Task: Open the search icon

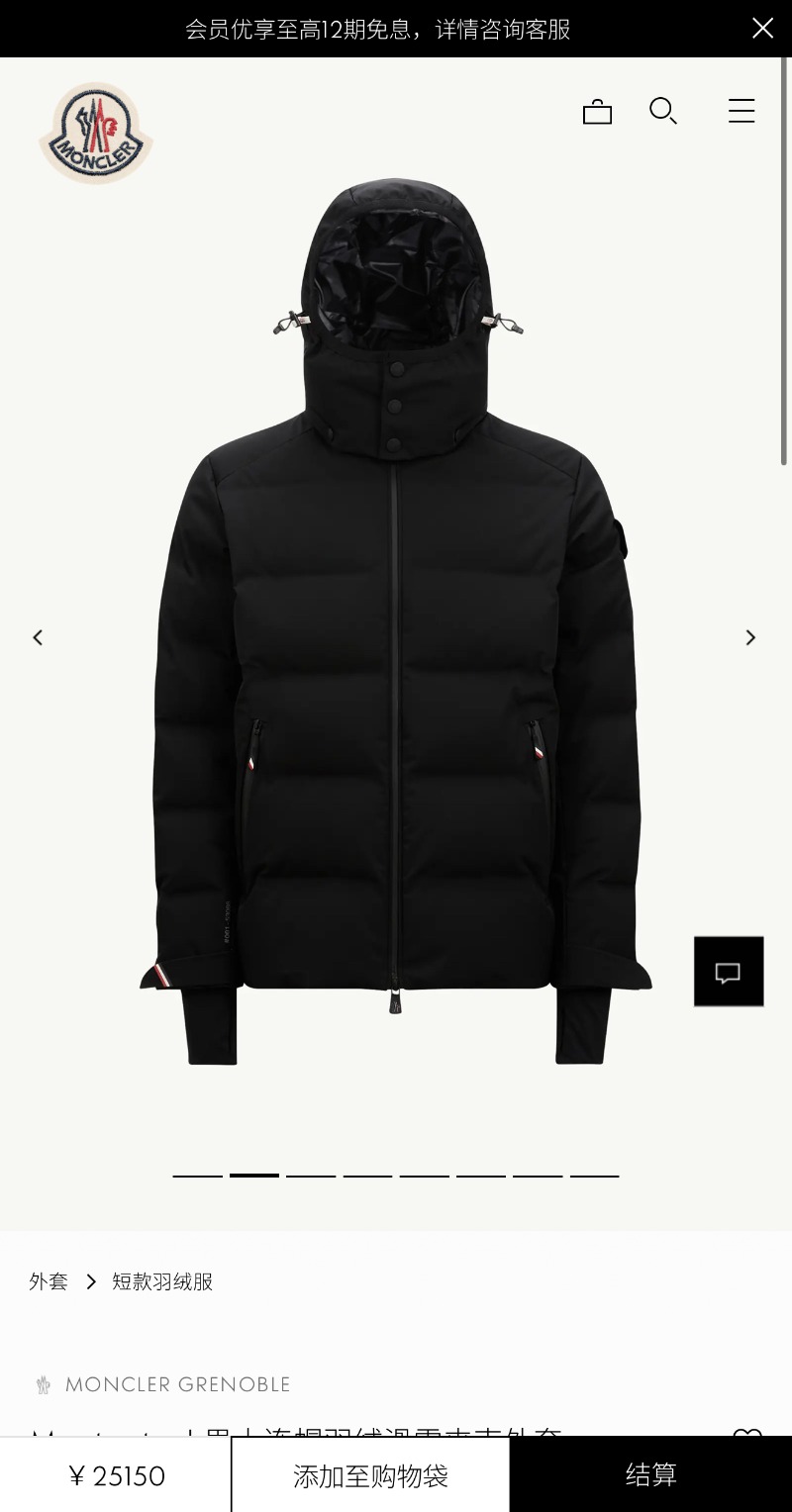Action: (662, 111)
